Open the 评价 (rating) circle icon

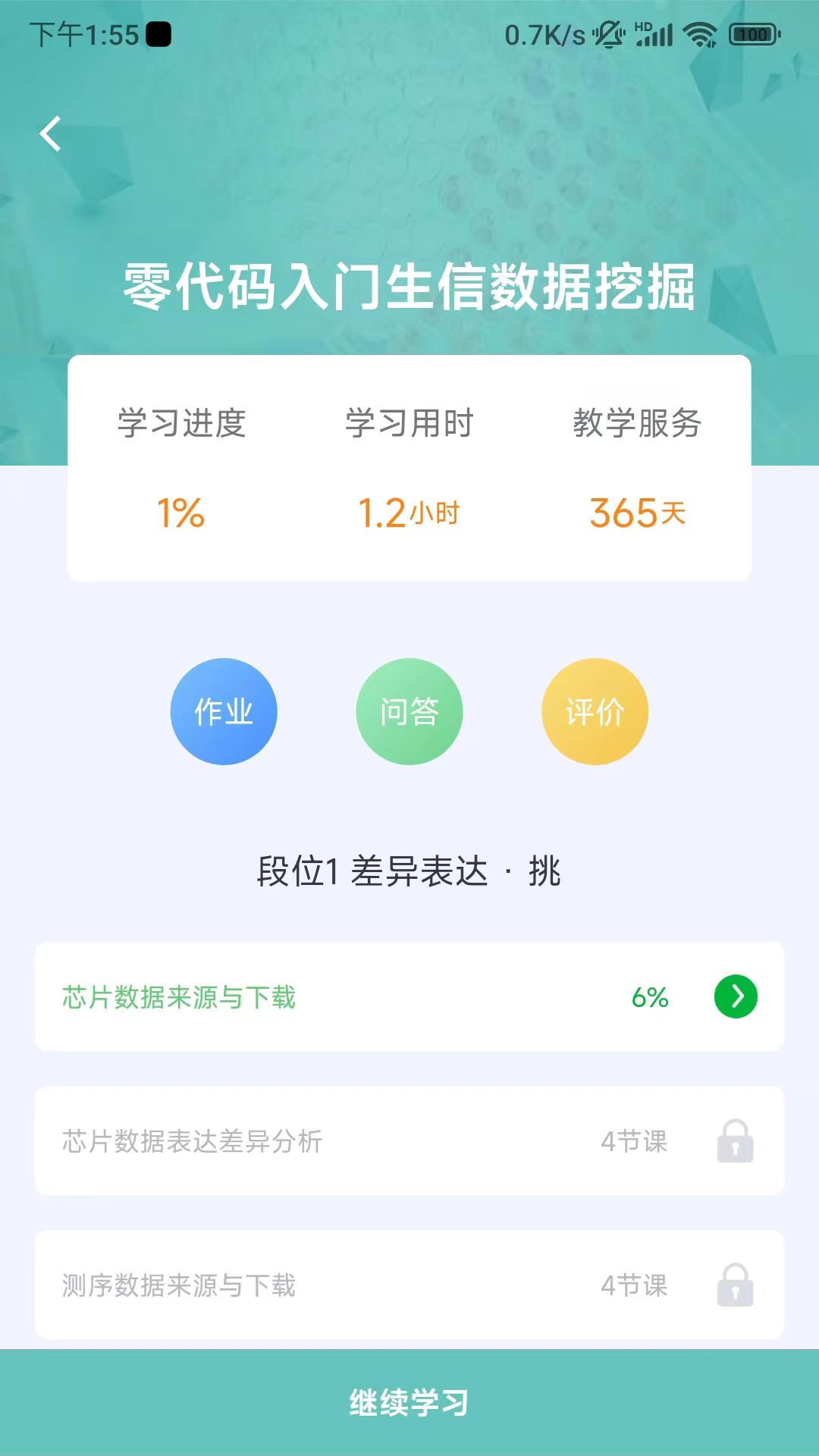[596, 711]
